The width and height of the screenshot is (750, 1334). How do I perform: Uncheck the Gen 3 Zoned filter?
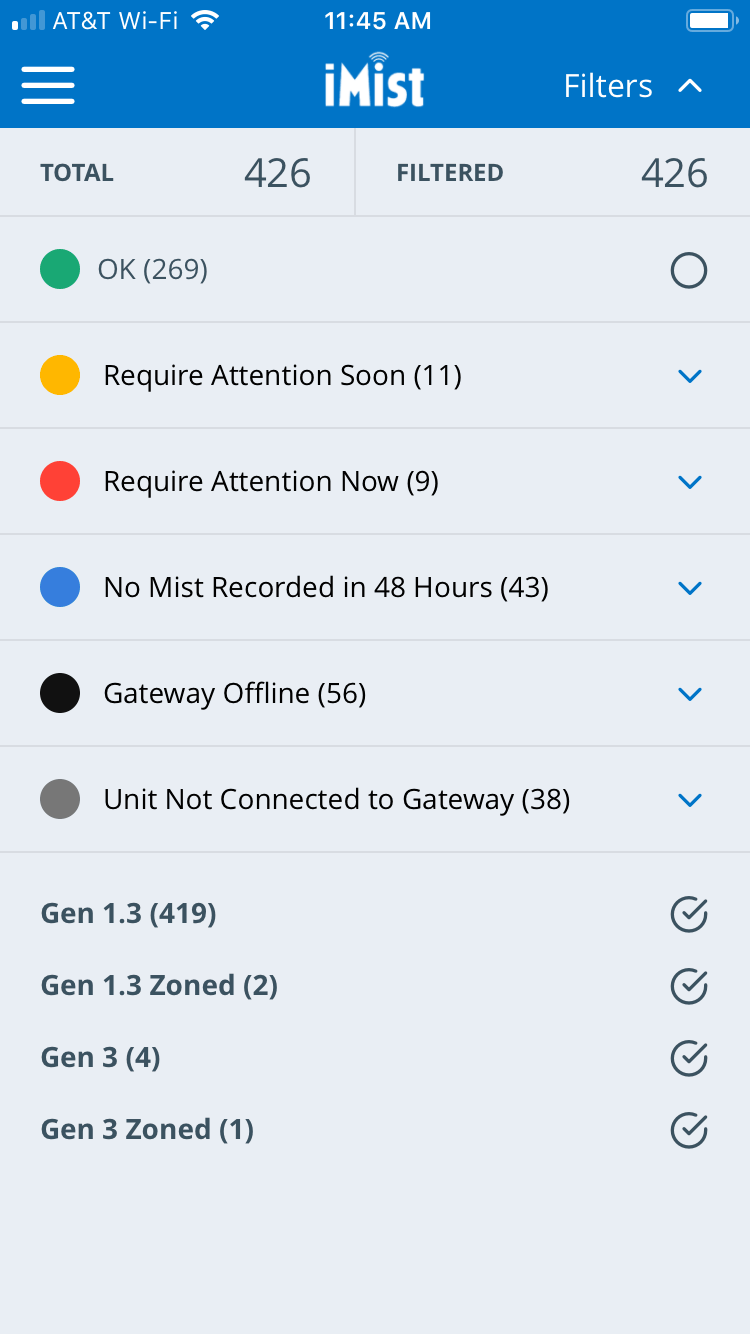click(x=689, y=1130)
